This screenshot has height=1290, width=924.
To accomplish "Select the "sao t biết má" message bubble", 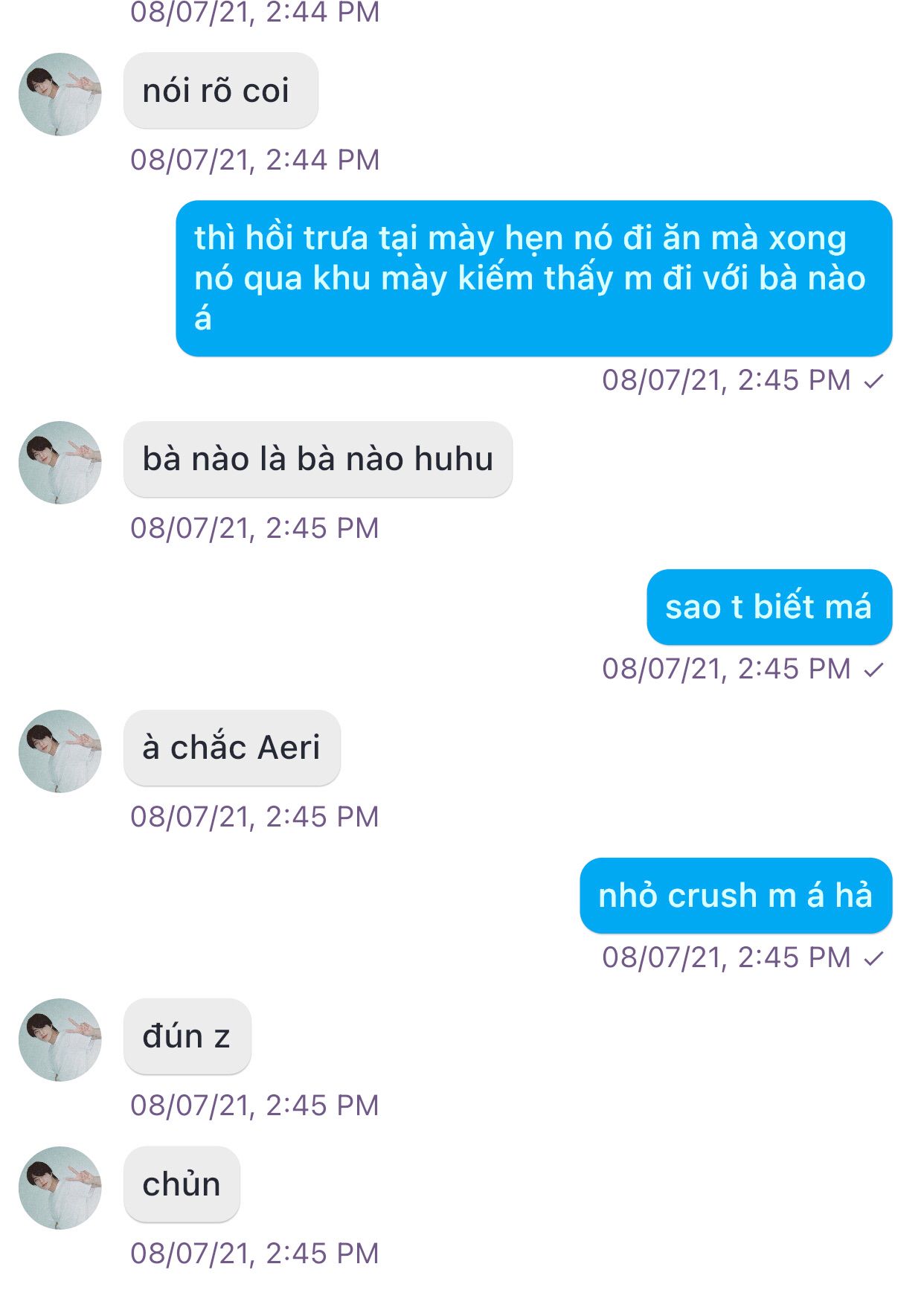I will 769,607.
